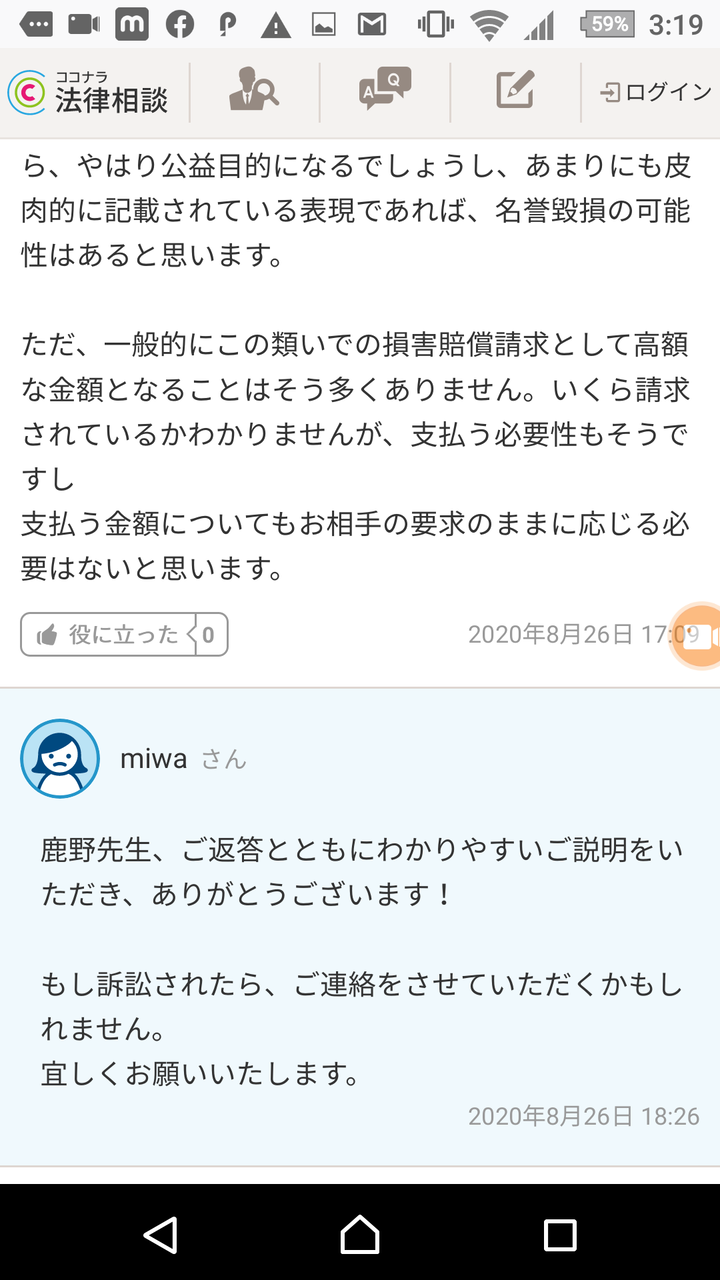The height and width of the screenshot is (1280, 720).
Task: Open the Q&A consultations icon
Action: tap(385, 92)
